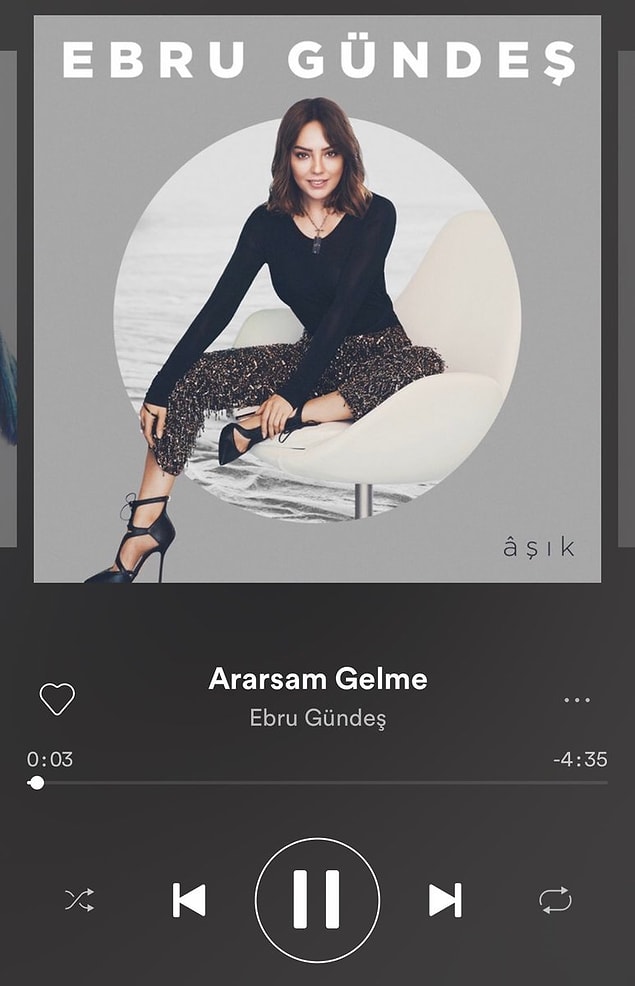Turn on repeat mode

[x=555, y=900]
